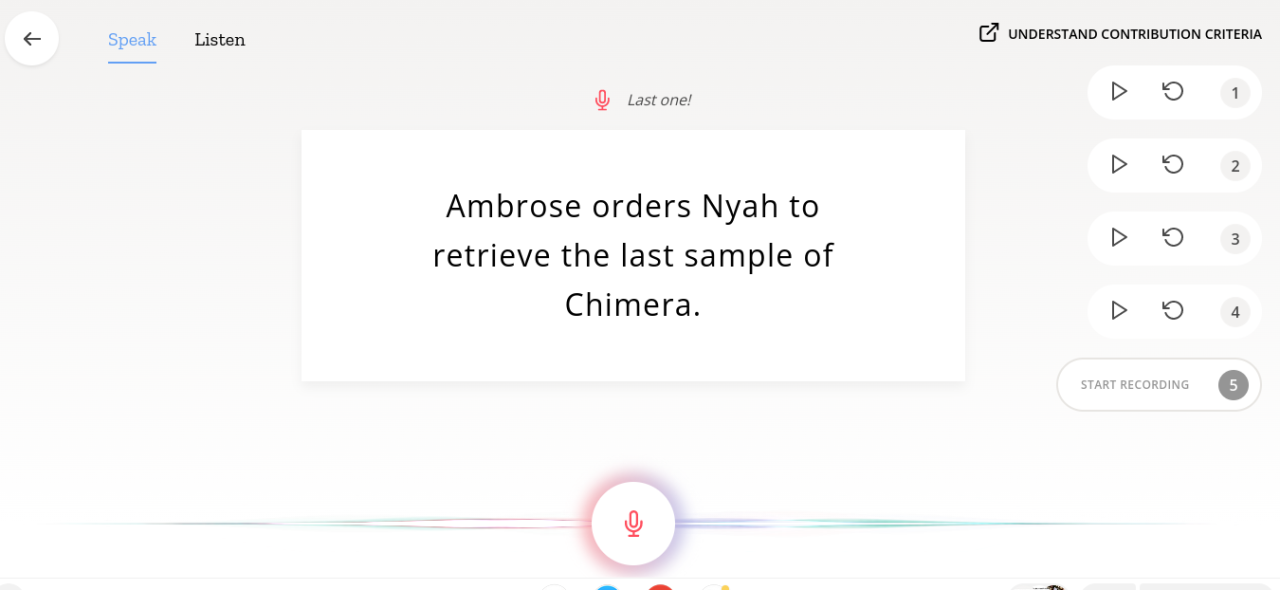Switch to the Listen tab
Image resolution: width=1280 pixels, height=590 pixels.
(x=219, y=40)
